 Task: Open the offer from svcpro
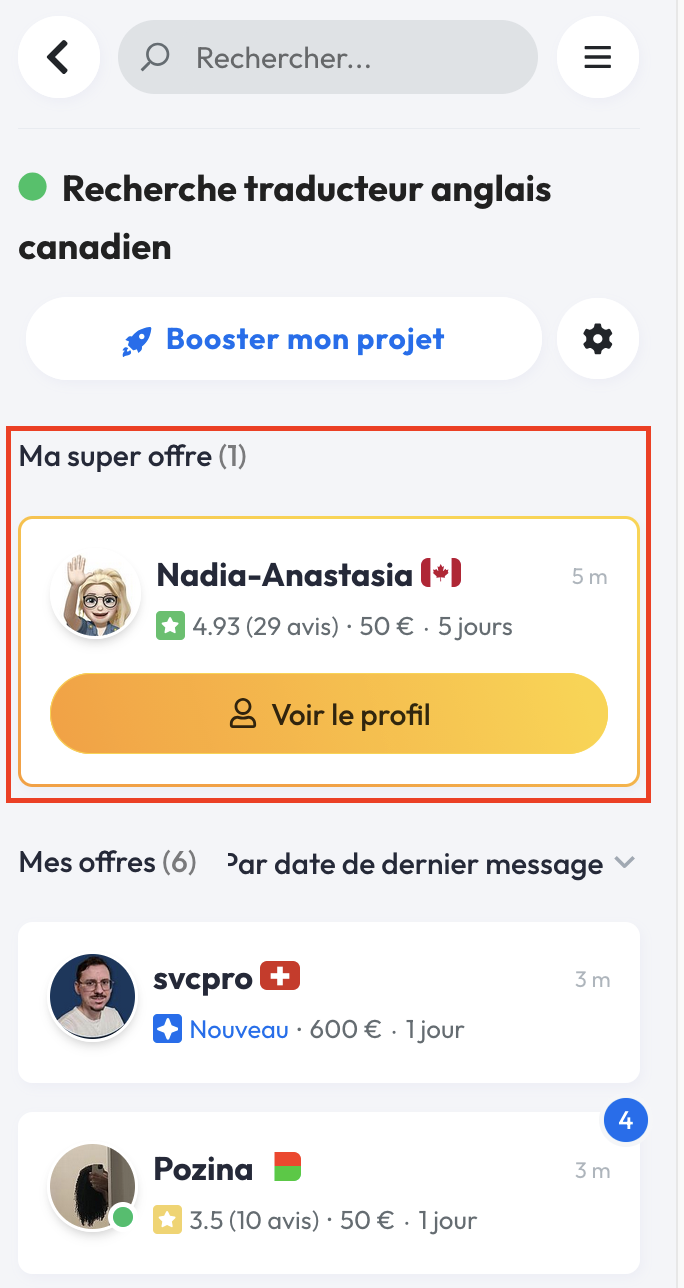pyautogui.click(x=329, y=1001)
